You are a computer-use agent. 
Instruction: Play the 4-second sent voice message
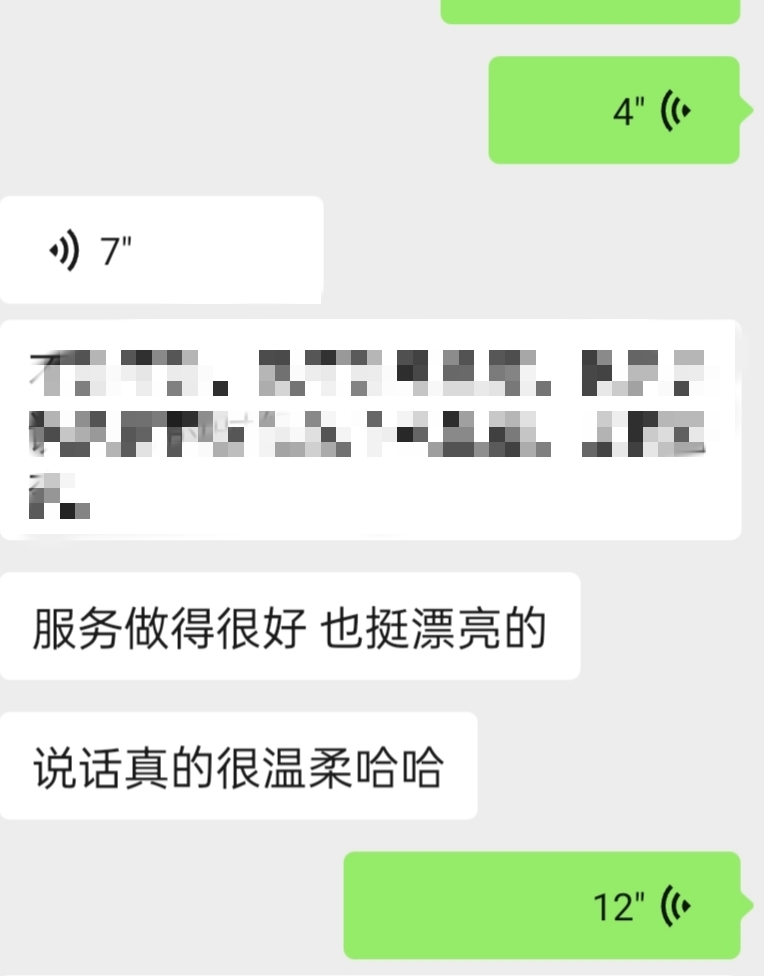point(614,111)
